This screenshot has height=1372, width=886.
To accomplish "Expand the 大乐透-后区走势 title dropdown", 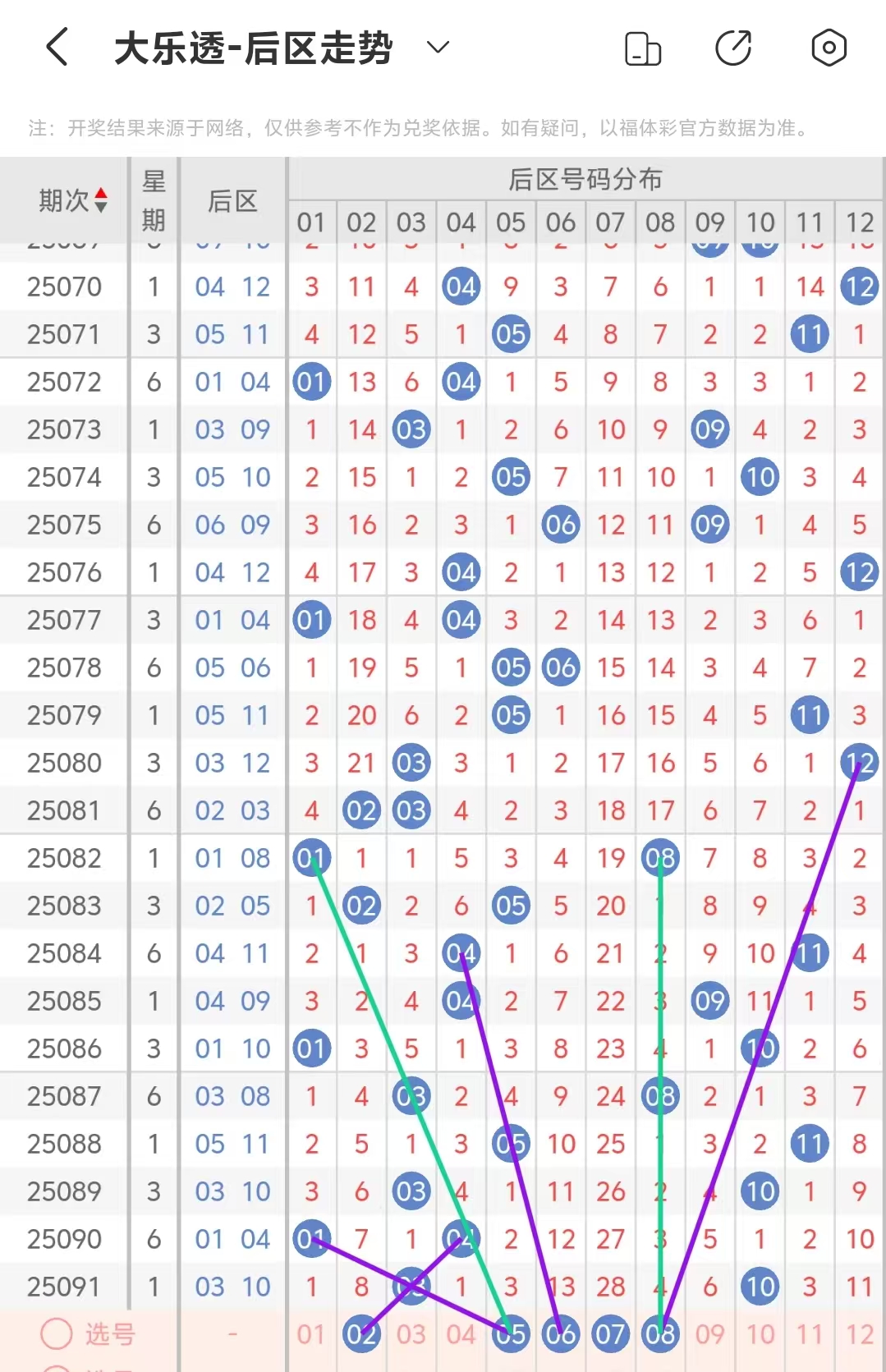I will click(x=438, y=47).
